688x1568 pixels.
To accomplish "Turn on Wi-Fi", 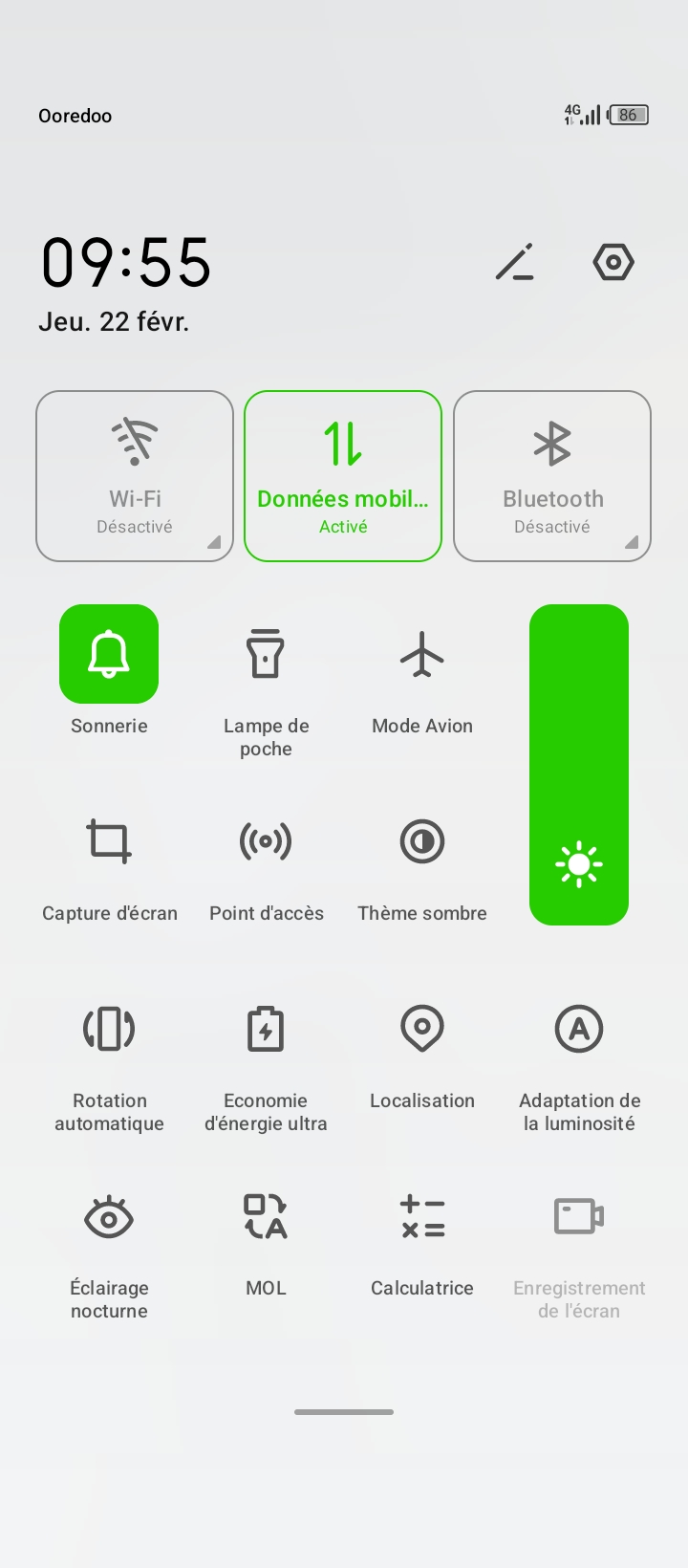I will [135, 475].
